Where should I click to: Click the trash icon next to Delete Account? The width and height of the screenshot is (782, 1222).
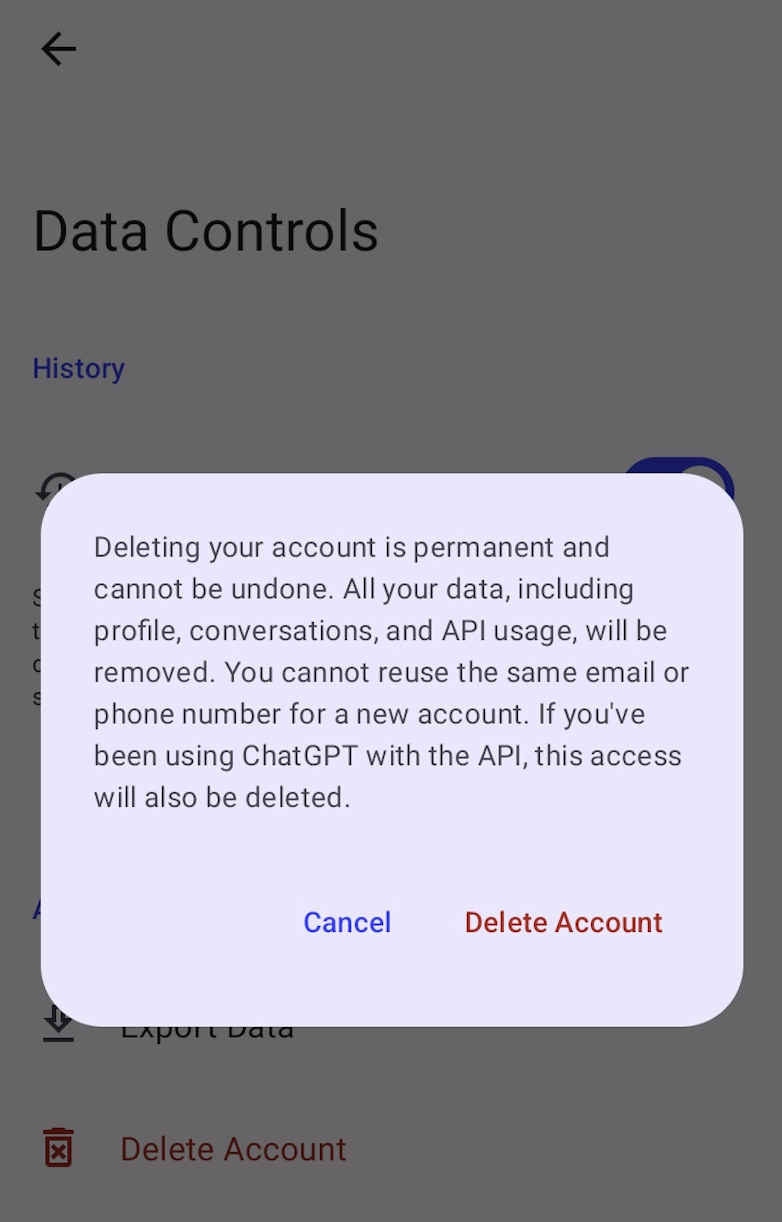point(58,1148)
